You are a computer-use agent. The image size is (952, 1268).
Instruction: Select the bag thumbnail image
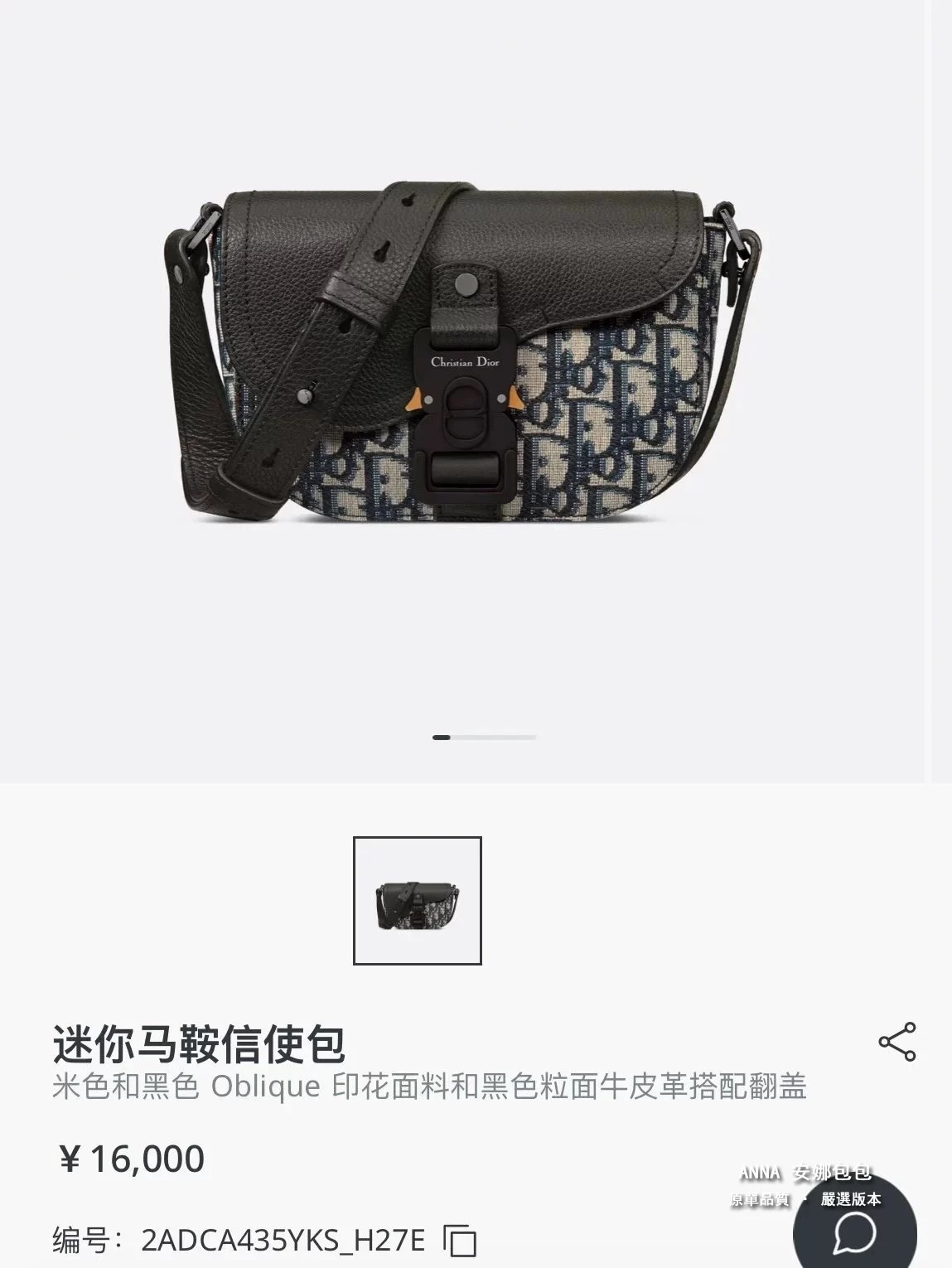pos(418,901)
